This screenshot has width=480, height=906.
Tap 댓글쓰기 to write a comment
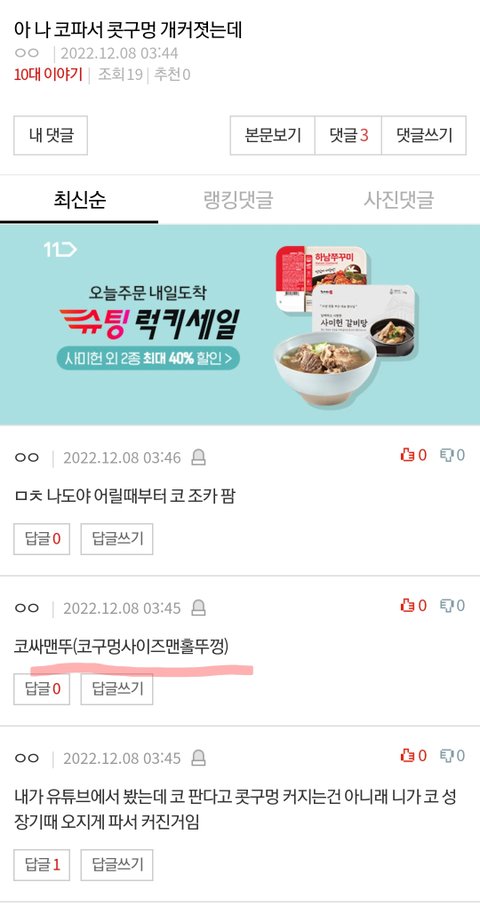tap(424, 135)
